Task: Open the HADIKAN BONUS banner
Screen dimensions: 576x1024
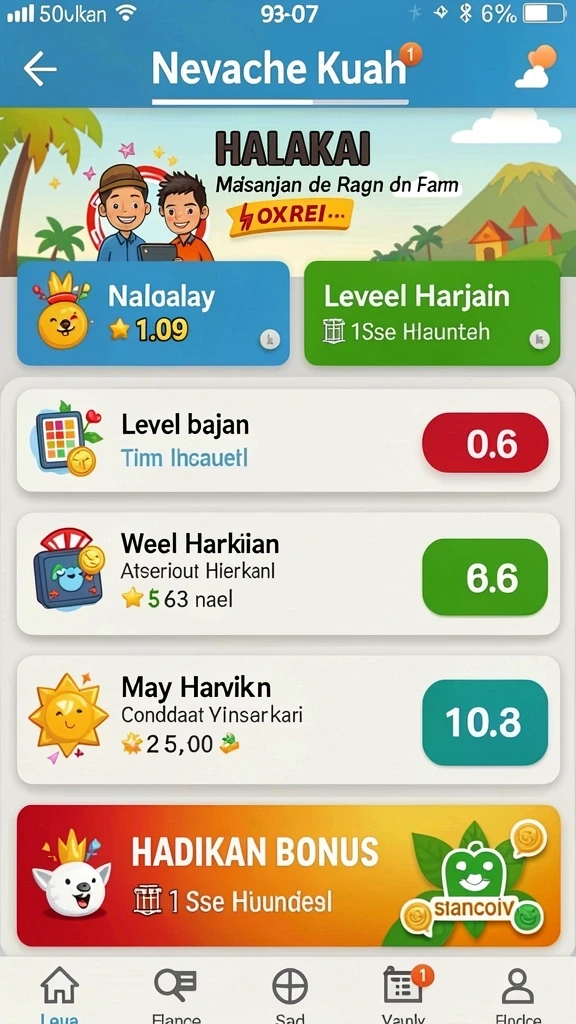Action: [288, 876]
